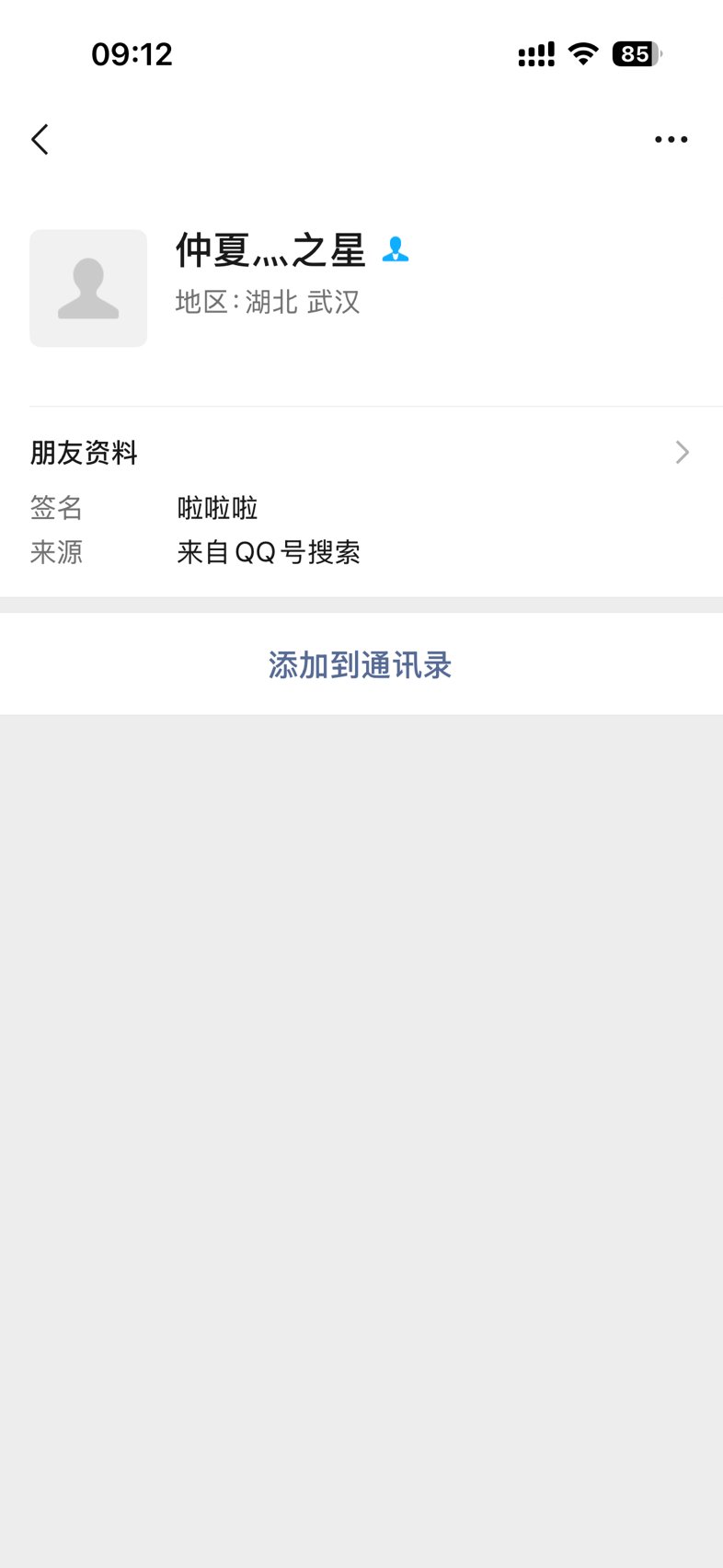This screenshot has width=723, height=1568.
Task: Open the three-dot overflow menu
Action: click(x=671, y=140)
